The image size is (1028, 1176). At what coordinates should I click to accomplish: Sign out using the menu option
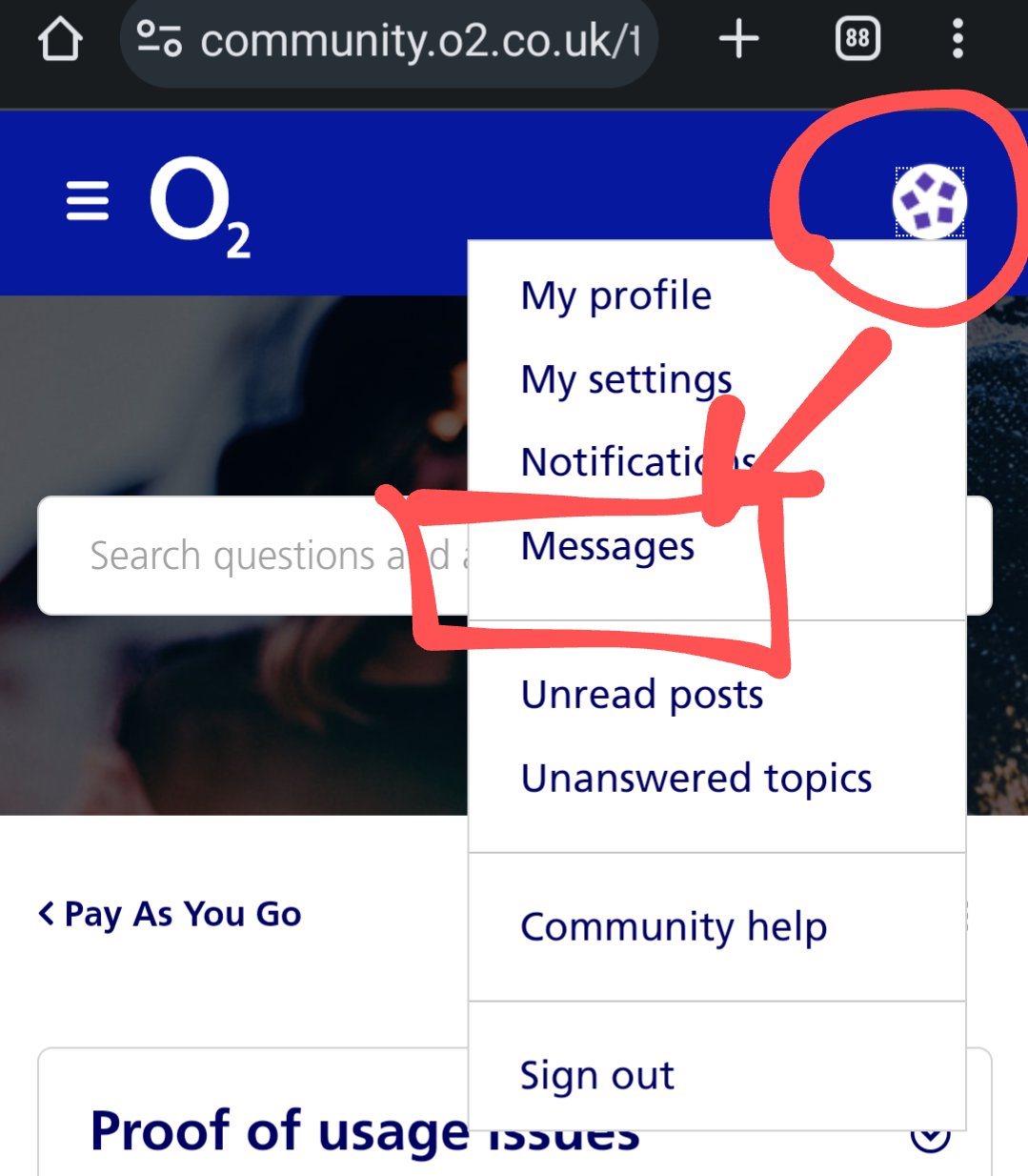pyautogui.click(x=597, y=1075)
